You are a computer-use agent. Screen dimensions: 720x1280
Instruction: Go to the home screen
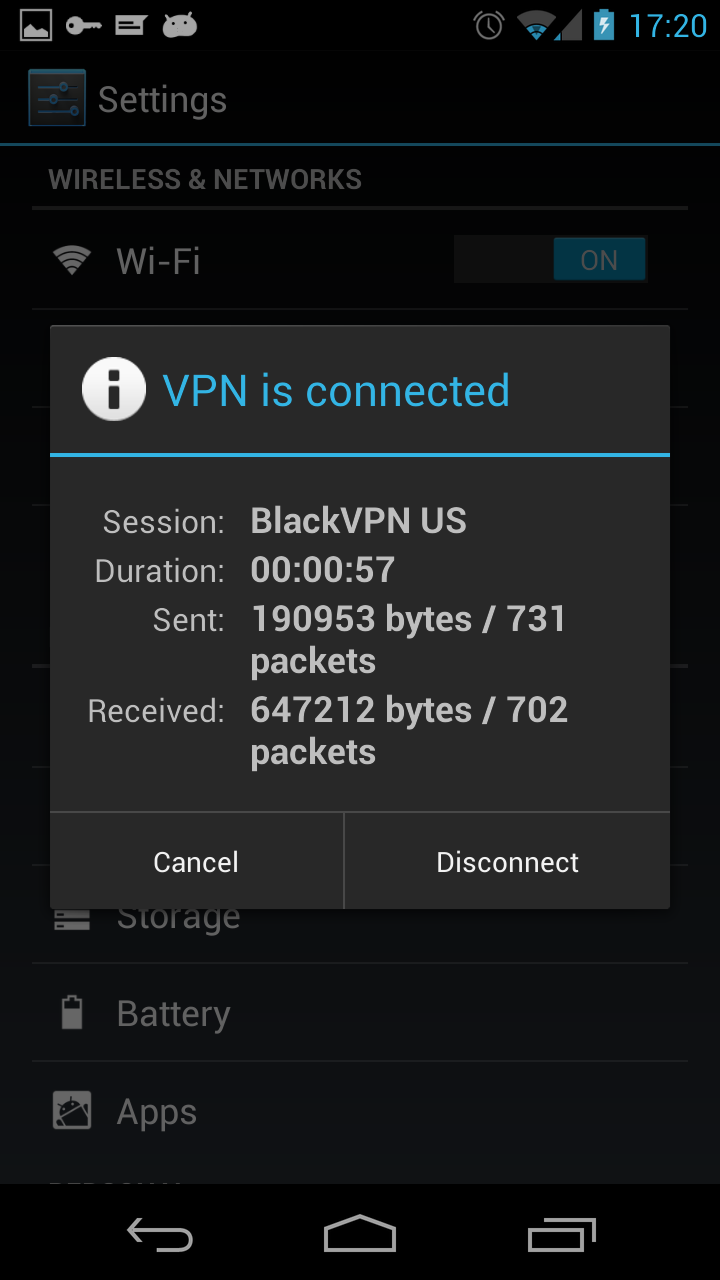tap(360, 1234)
